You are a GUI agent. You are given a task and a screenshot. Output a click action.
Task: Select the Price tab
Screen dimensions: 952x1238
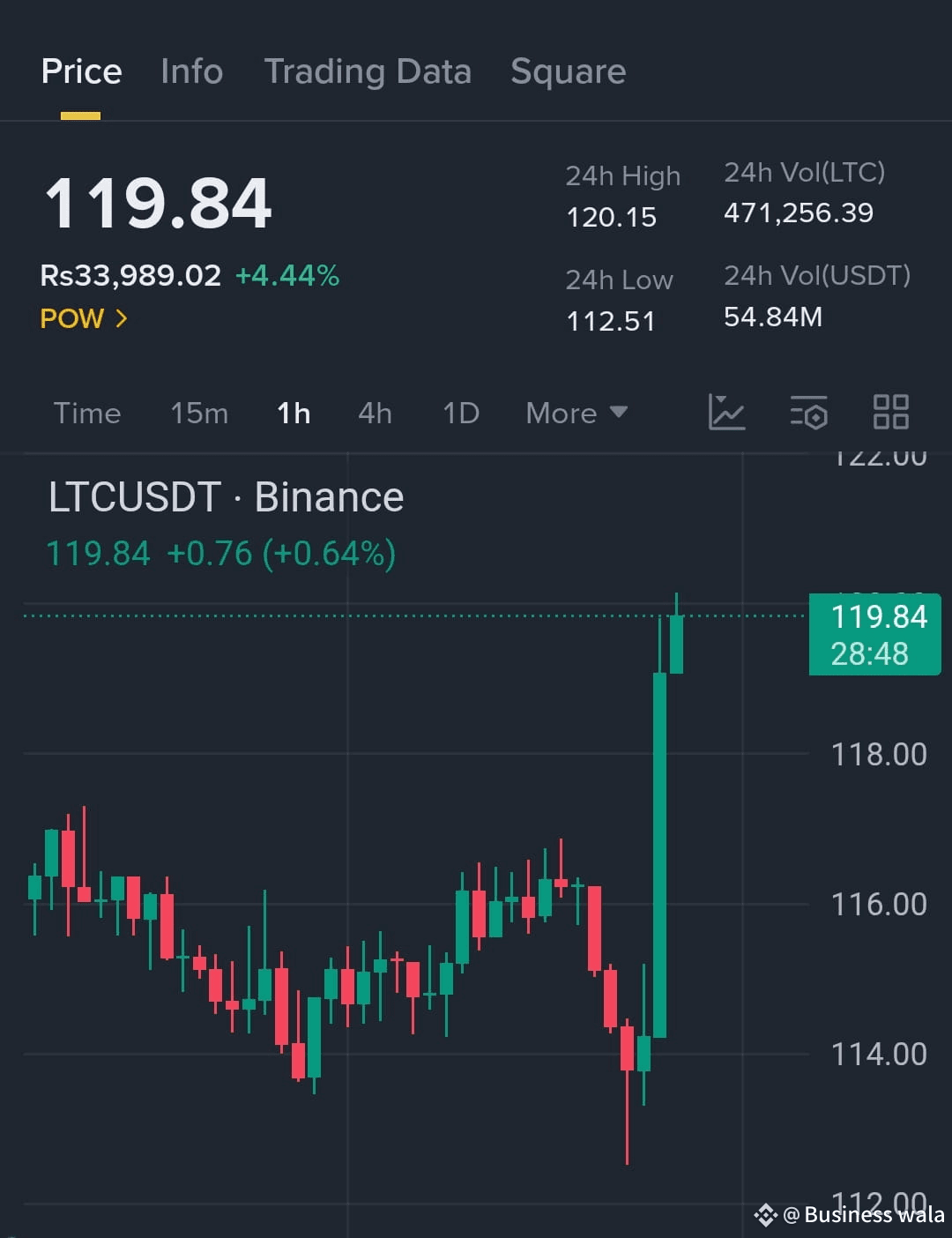click(x=81, y=71)
